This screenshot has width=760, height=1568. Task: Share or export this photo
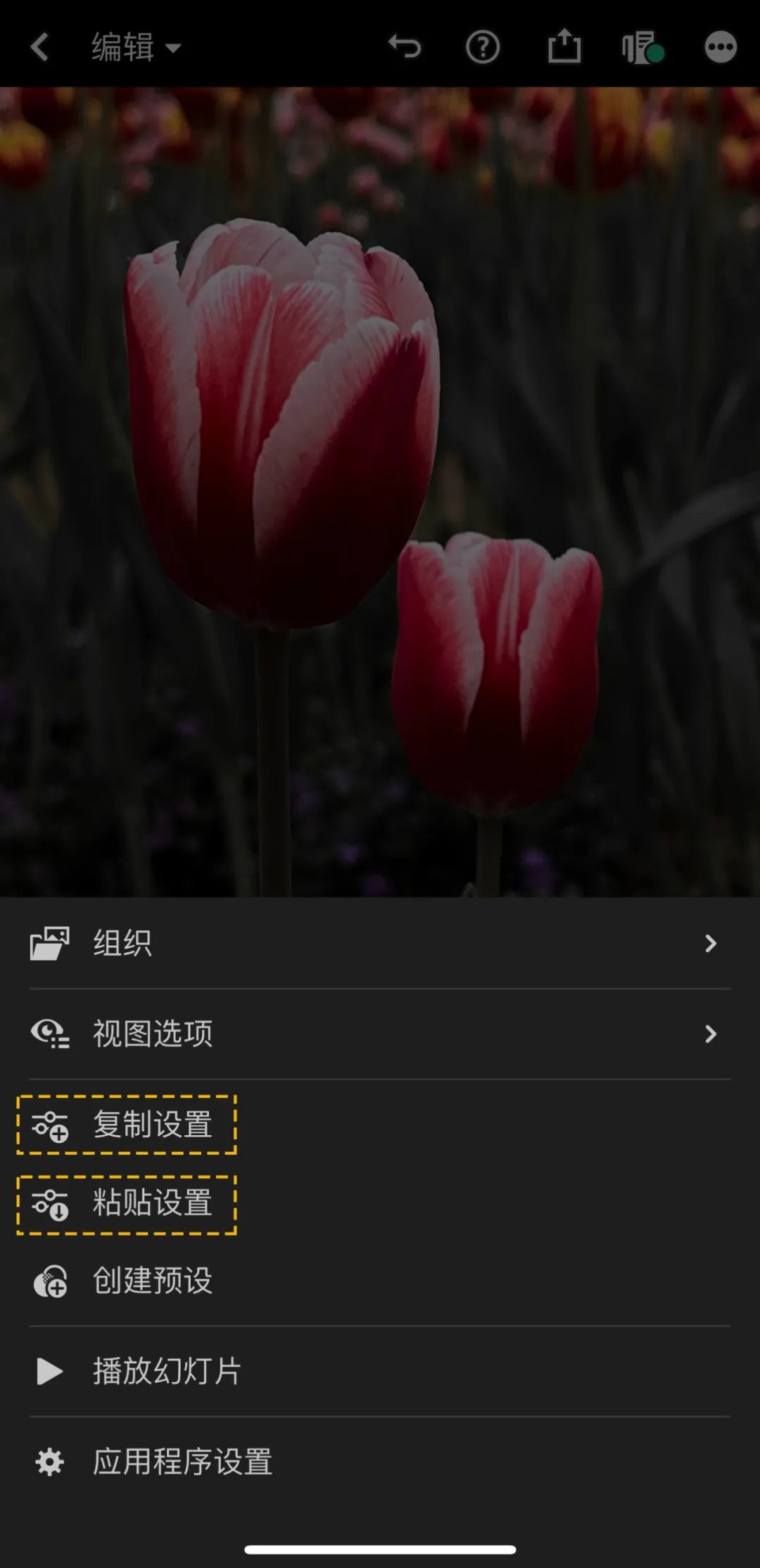(564, 47)
